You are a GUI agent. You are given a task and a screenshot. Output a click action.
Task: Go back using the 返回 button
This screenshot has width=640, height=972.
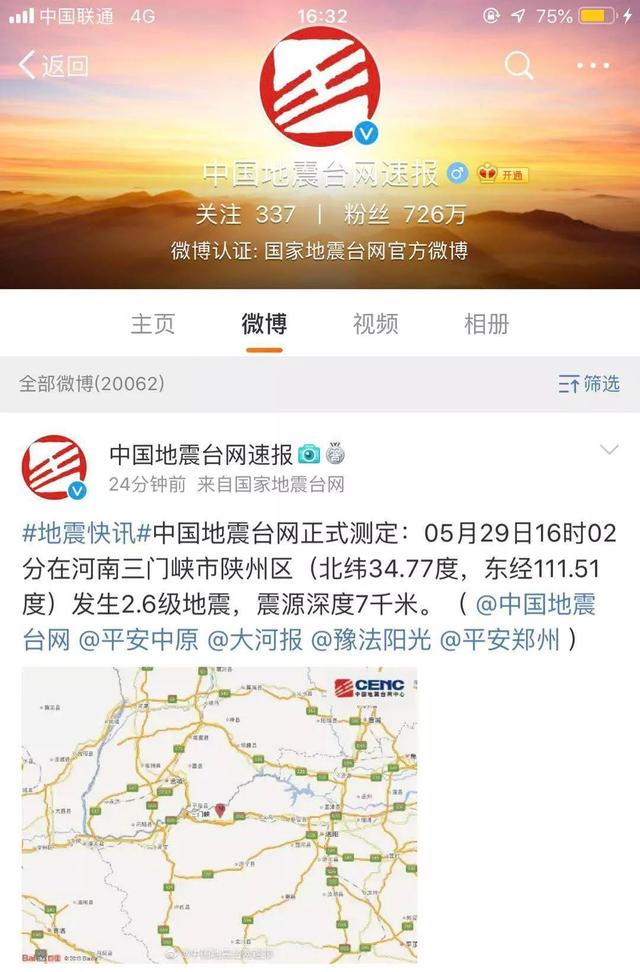tap(54, 66)
